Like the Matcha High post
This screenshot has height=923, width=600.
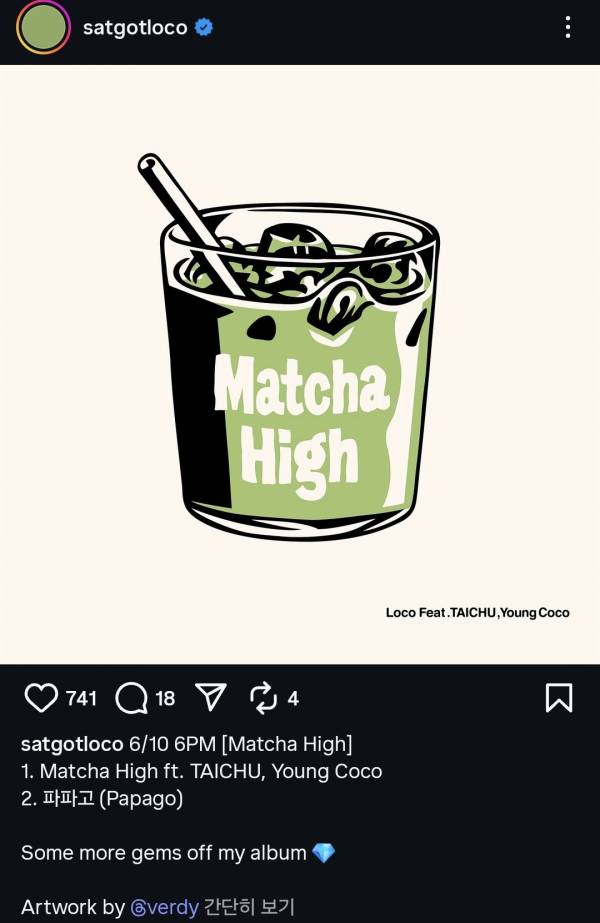coord(41,698)
